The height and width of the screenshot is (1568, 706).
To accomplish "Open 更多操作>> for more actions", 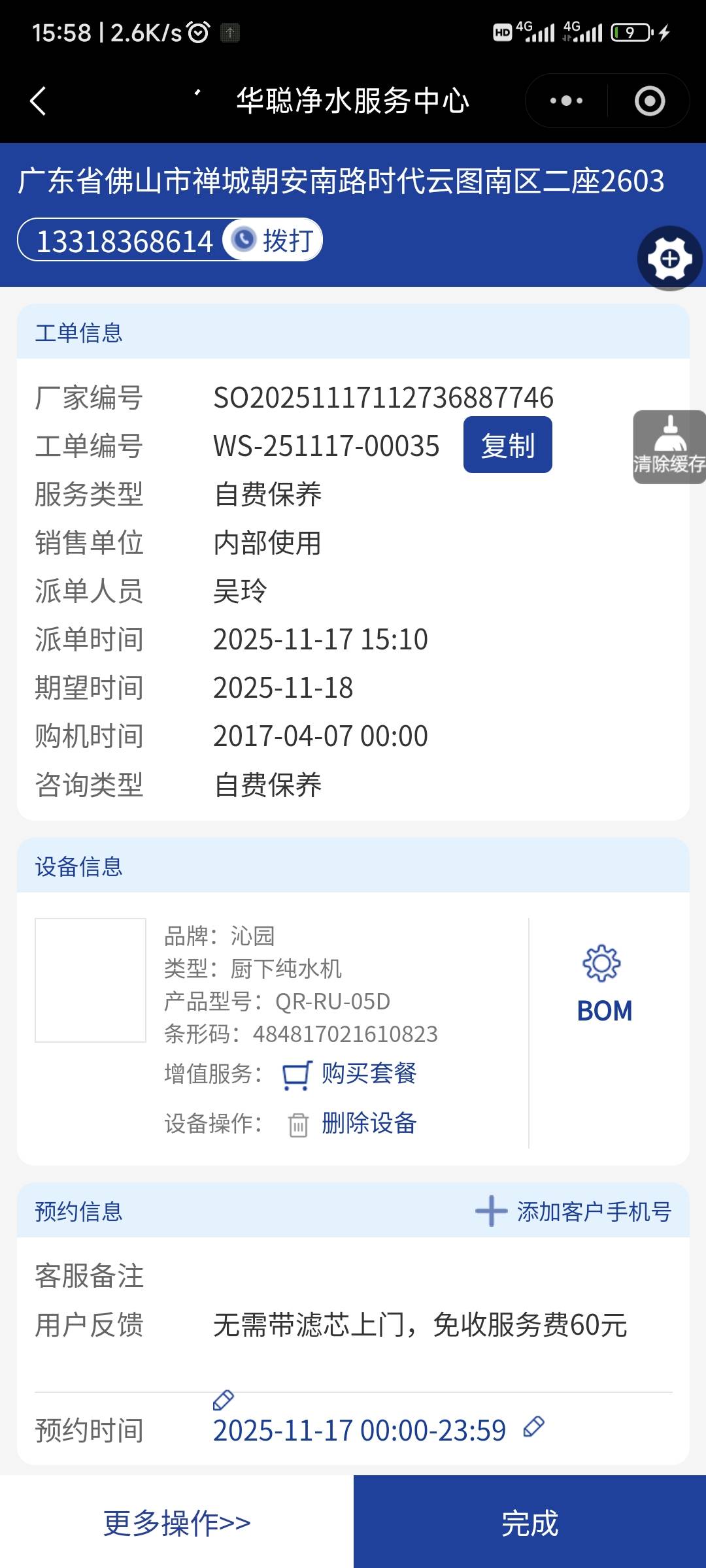I will coord(176,1523).
